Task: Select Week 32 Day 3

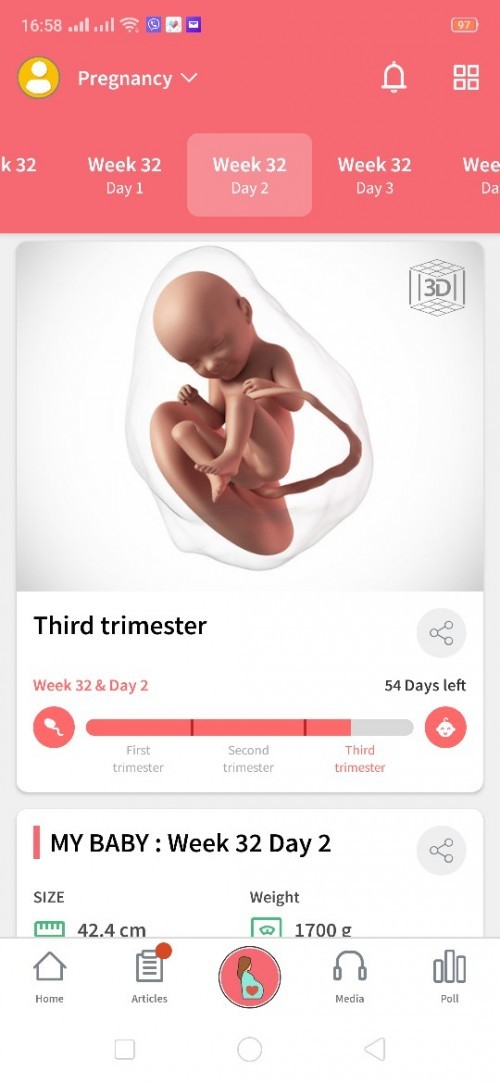Action: [374, 175]
